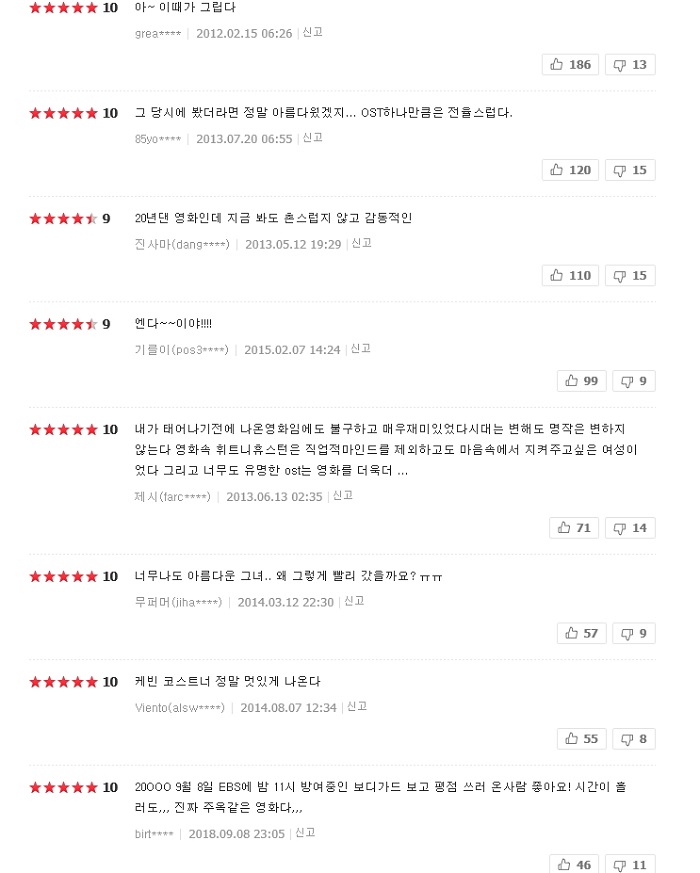Downvote the review by 85yo****
700x873 pixels.
tap(629, 170)
